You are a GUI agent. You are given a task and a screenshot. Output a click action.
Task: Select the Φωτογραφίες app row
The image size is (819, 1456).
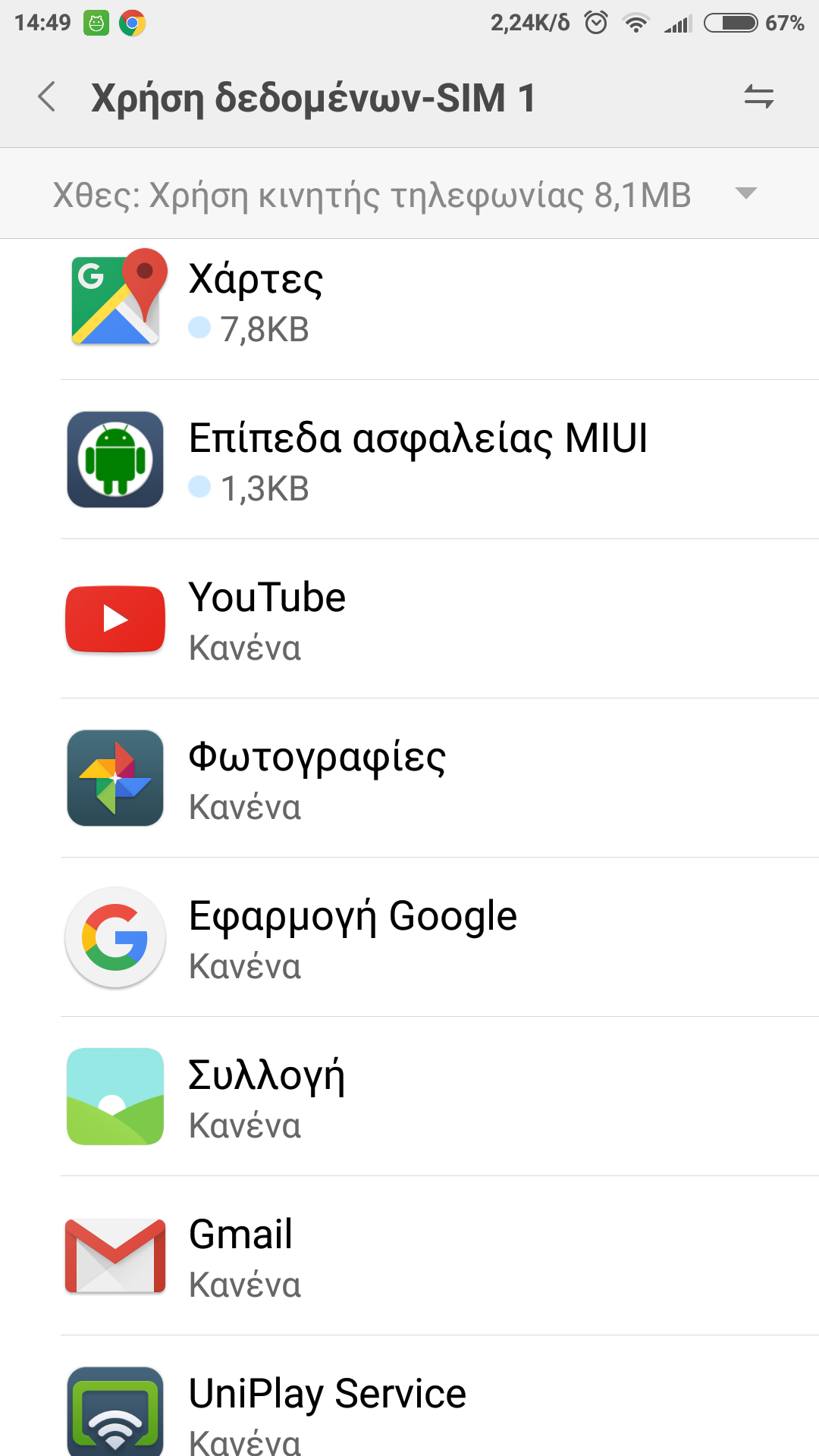(409, 779)
